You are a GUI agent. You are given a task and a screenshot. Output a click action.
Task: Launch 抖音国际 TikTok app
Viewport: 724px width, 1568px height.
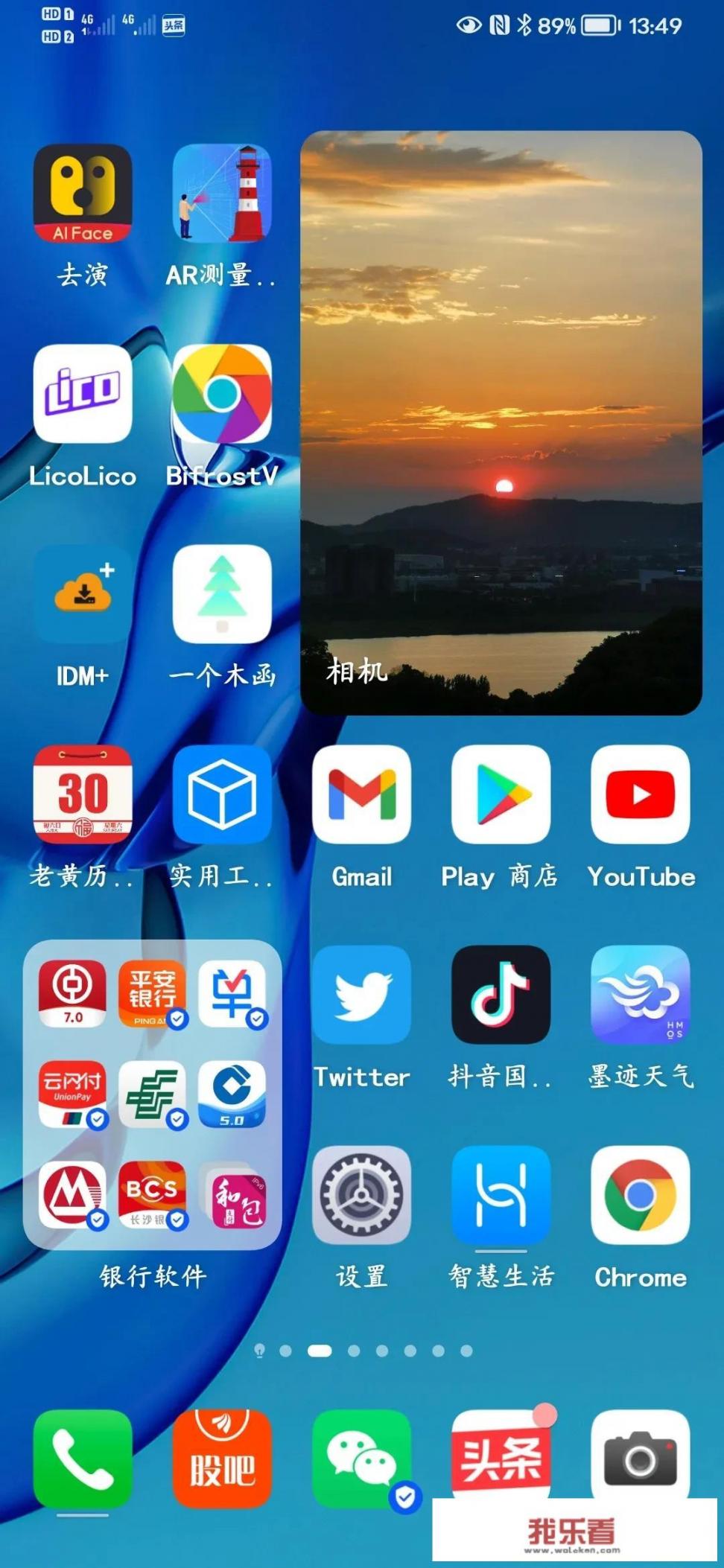pos(501,995)
